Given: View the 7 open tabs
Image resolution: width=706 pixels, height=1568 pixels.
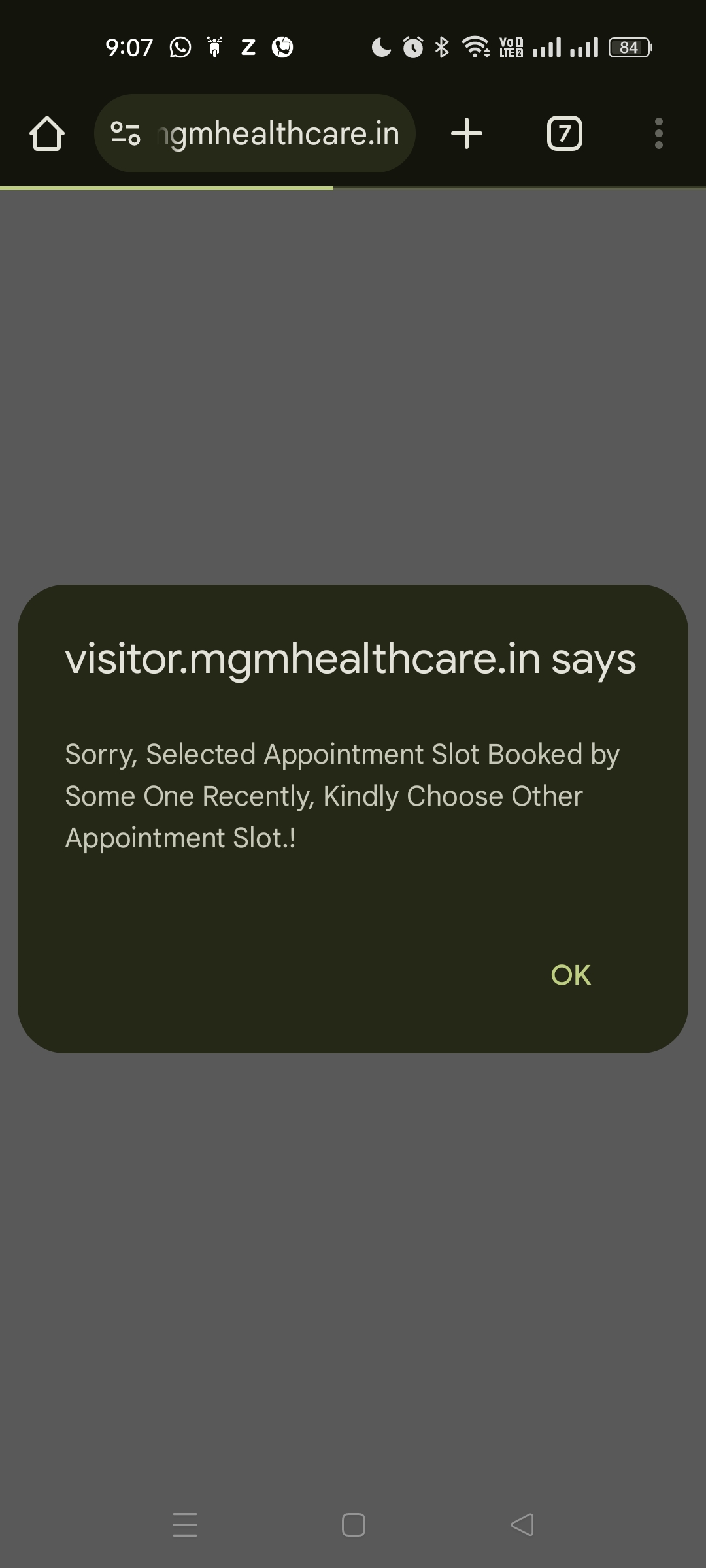Looking at the screenshot, I should click(565, 133).
